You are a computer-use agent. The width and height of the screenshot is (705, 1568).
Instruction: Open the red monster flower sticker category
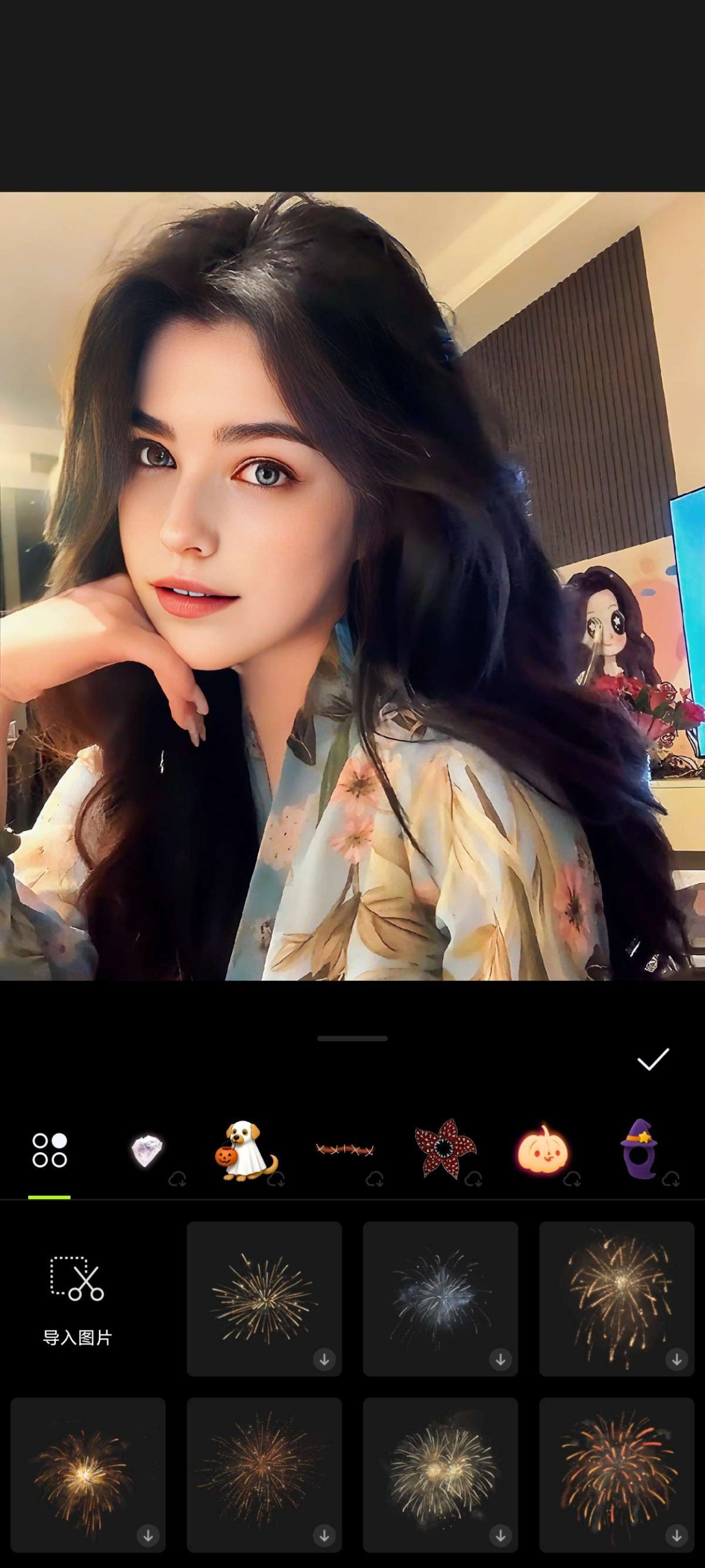(445, 1149)
